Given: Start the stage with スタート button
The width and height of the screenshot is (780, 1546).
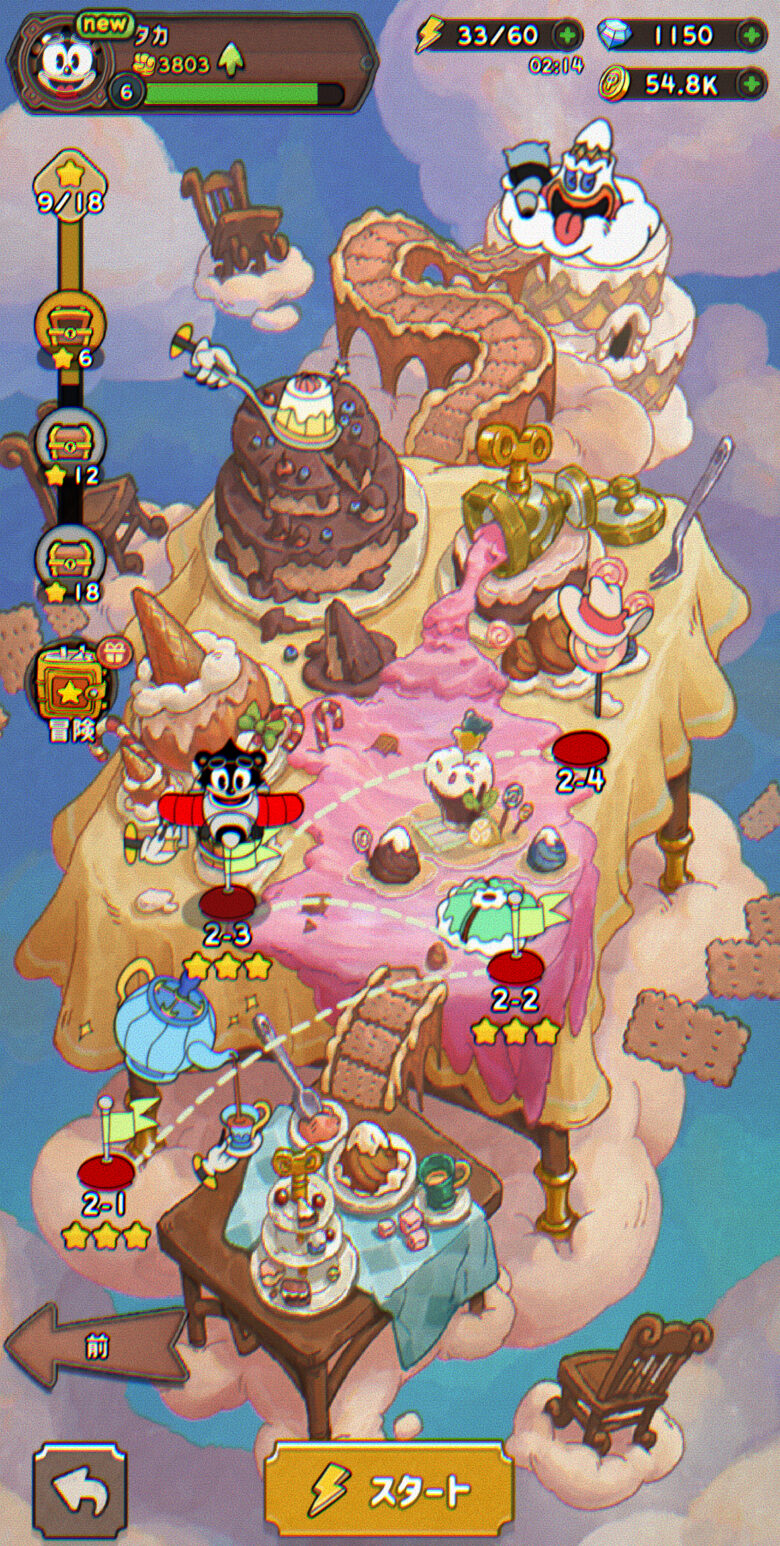Looking at the screenshot, I should (389, 1489).
